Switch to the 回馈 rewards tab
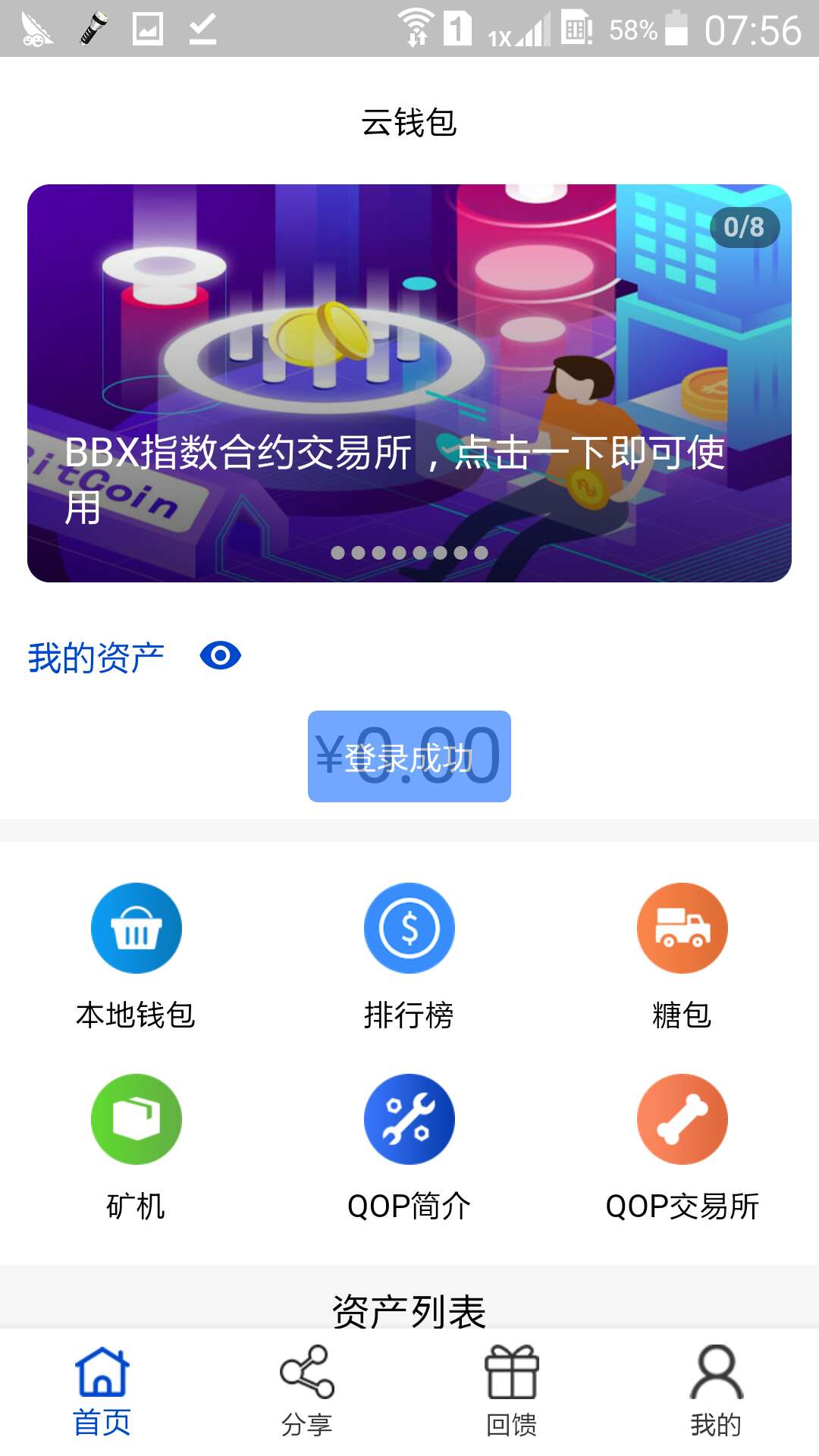This screenshot has height=1456, width=819. 512,1391
